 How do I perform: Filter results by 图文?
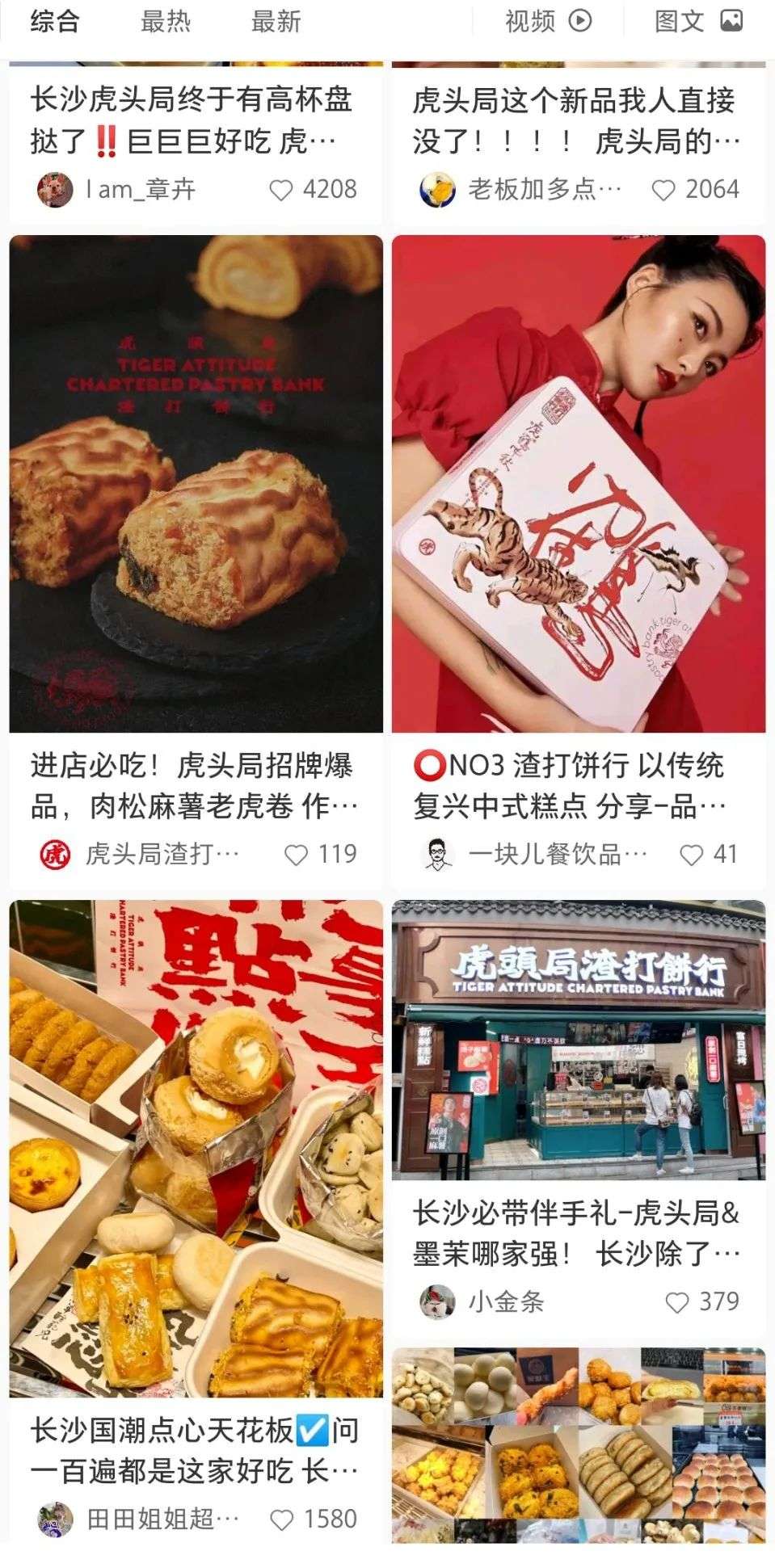(x=698, y=22)
